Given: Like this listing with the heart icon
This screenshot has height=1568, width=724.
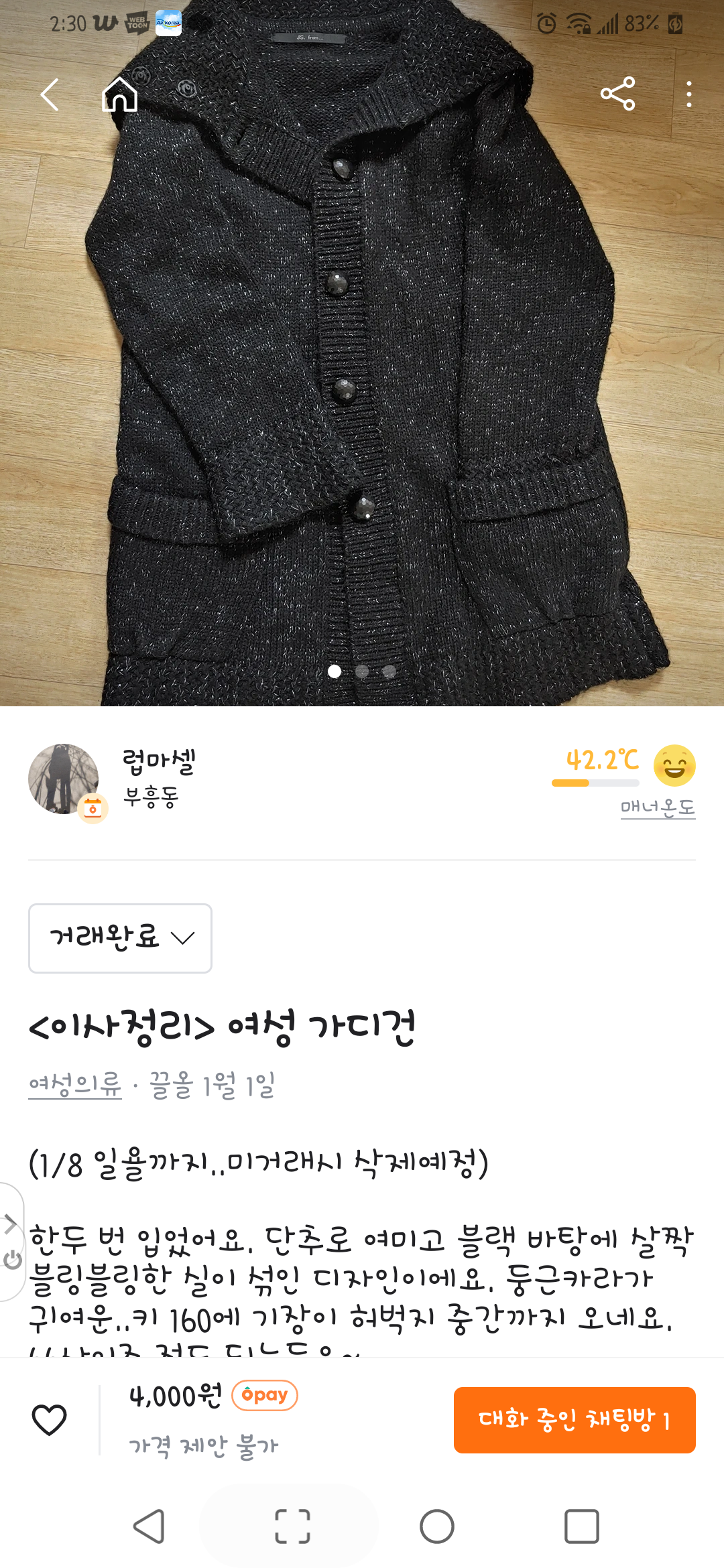Looking at the screenshot, I should (50, 1419).
